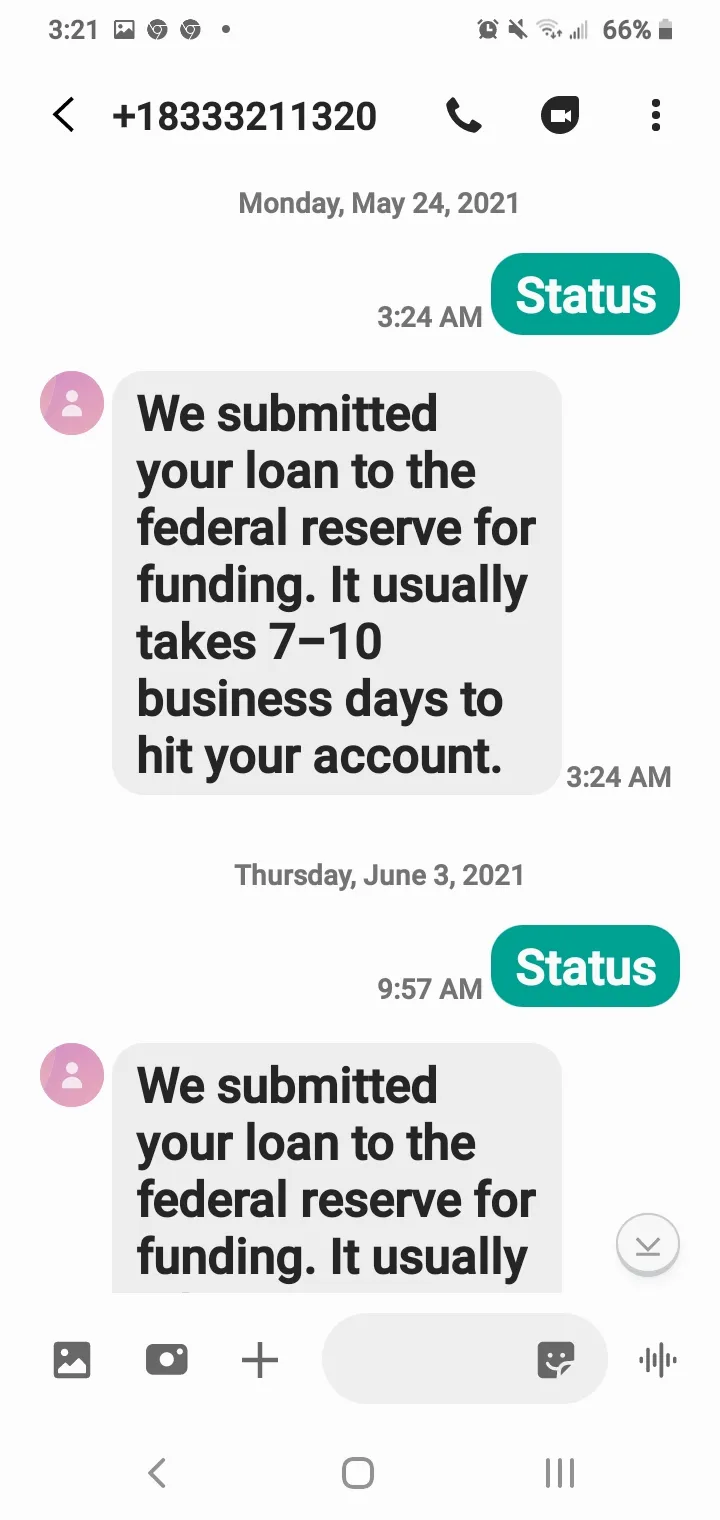Go back to the conversations list

click(64, 116)
